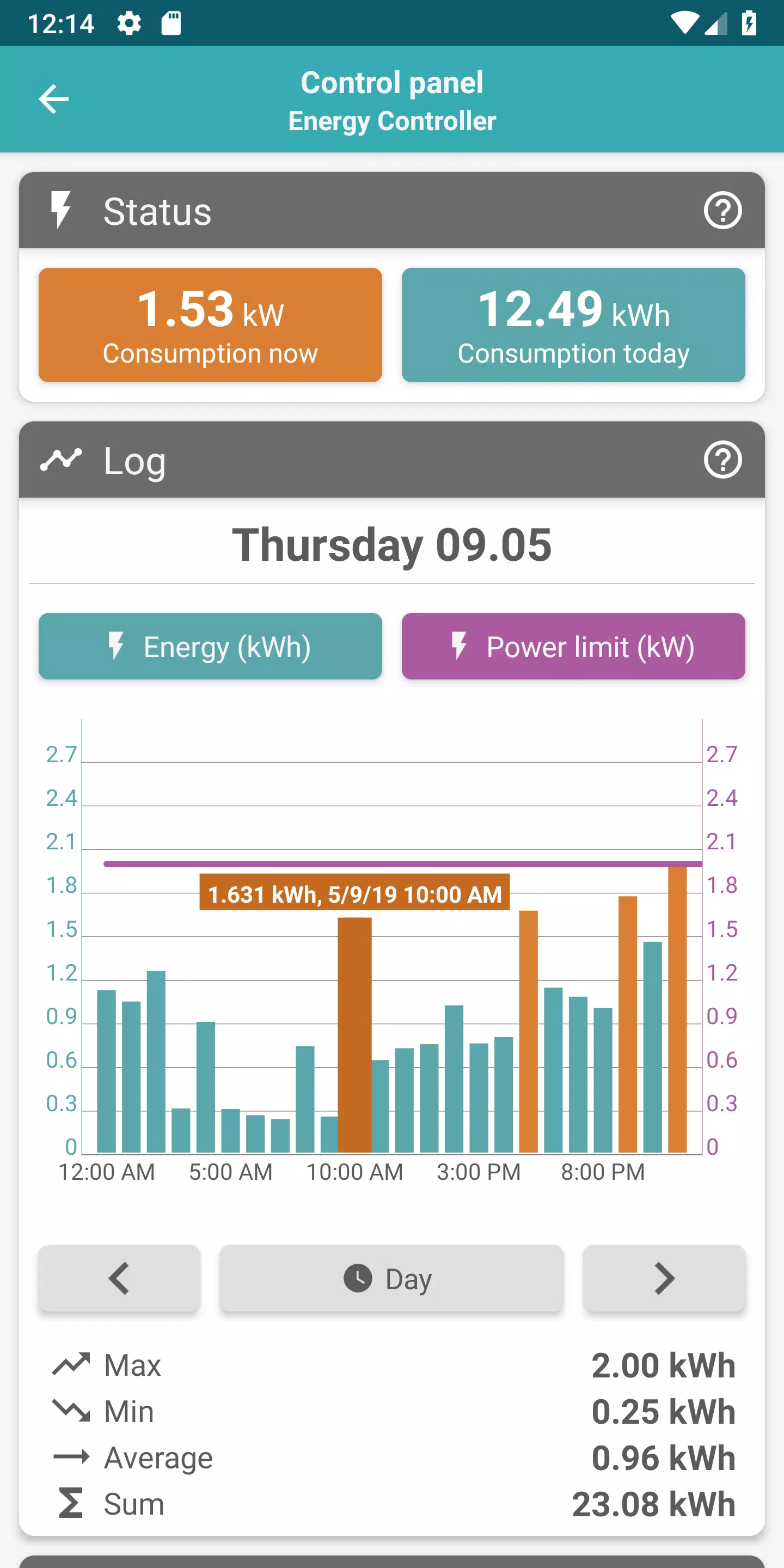Viewport: 784px width, 1568px height.
Task: Toggle the Energy (kWh) series button
Action: 210,646
